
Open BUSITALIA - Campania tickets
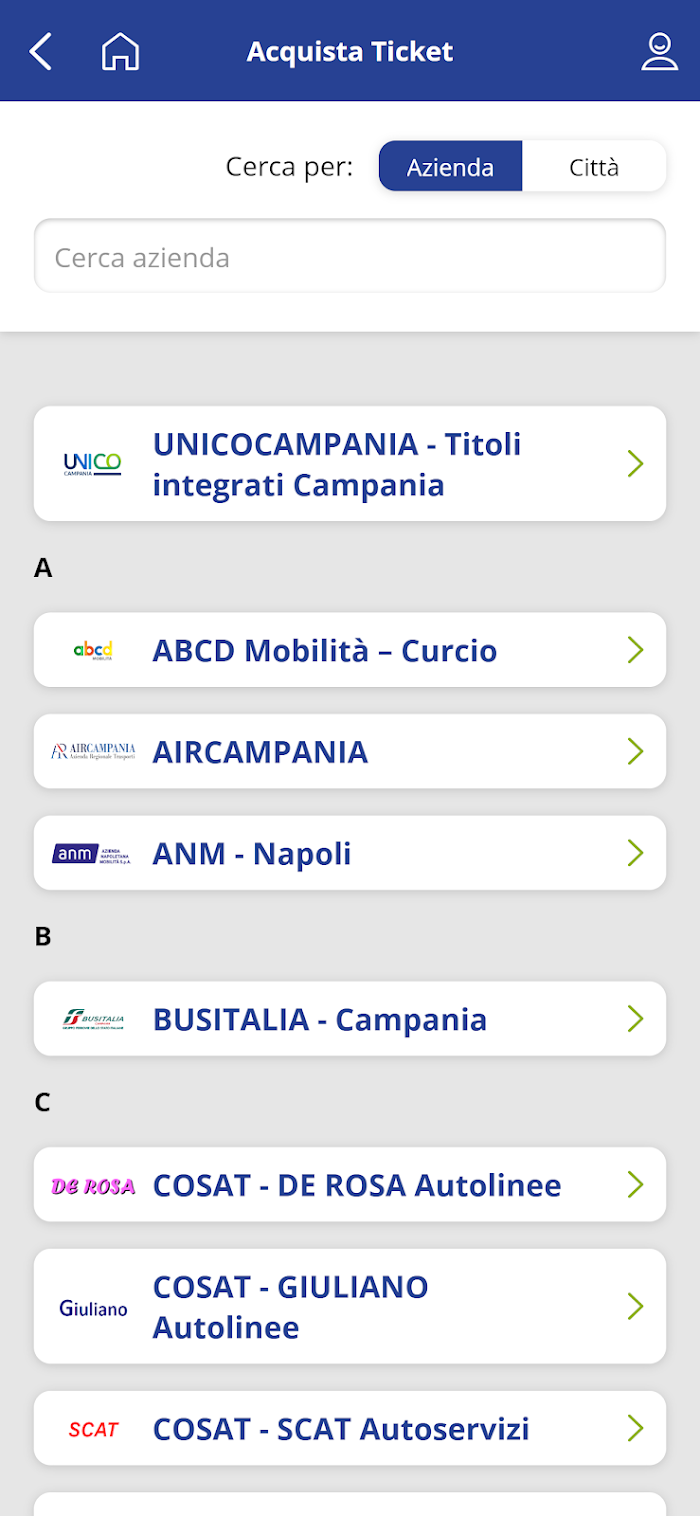[350, 1019]
